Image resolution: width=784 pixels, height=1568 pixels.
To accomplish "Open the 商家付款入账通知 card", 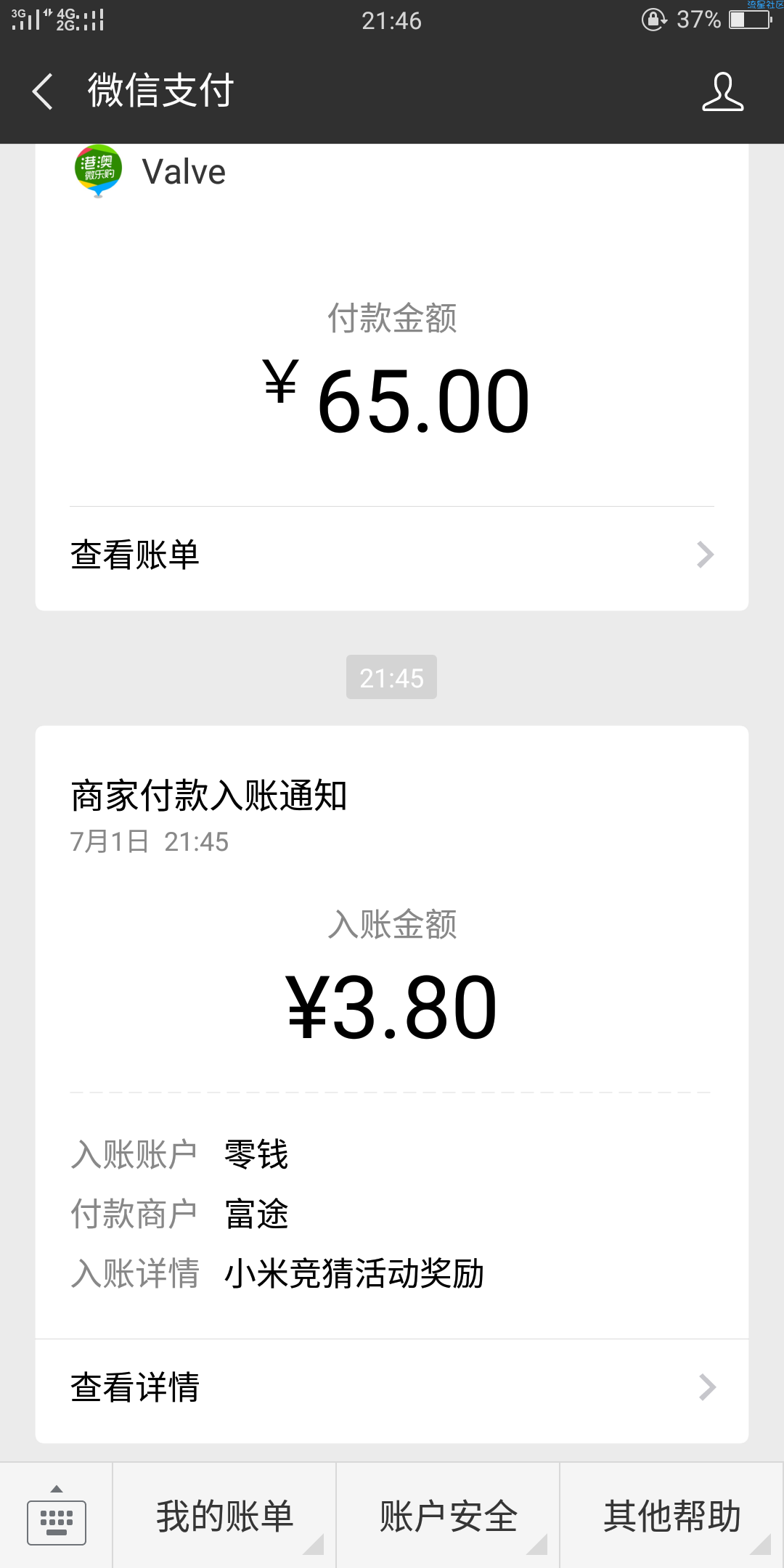I will click(392, 1032).
